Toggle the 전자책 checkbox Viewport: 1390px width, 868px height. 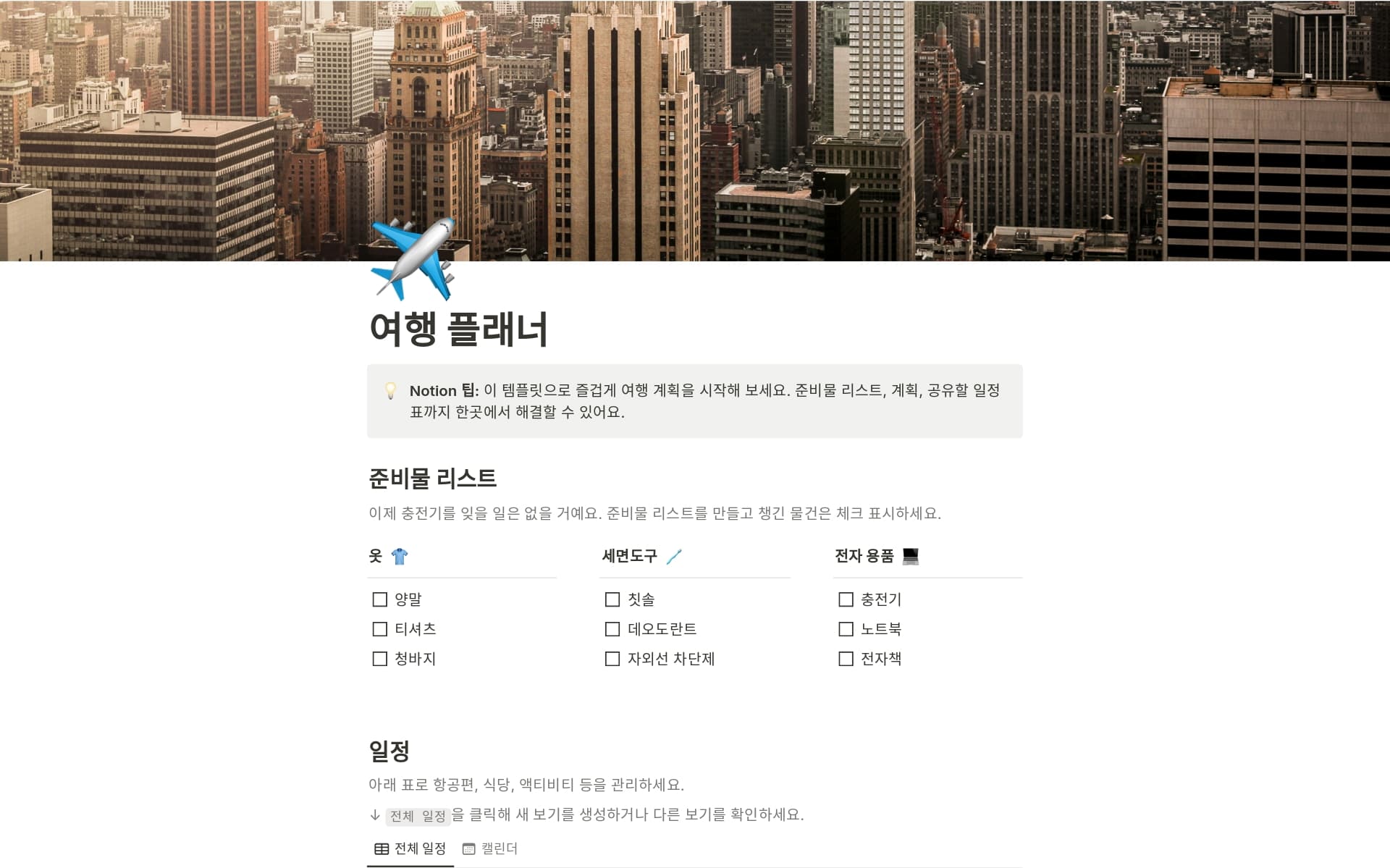846,659
